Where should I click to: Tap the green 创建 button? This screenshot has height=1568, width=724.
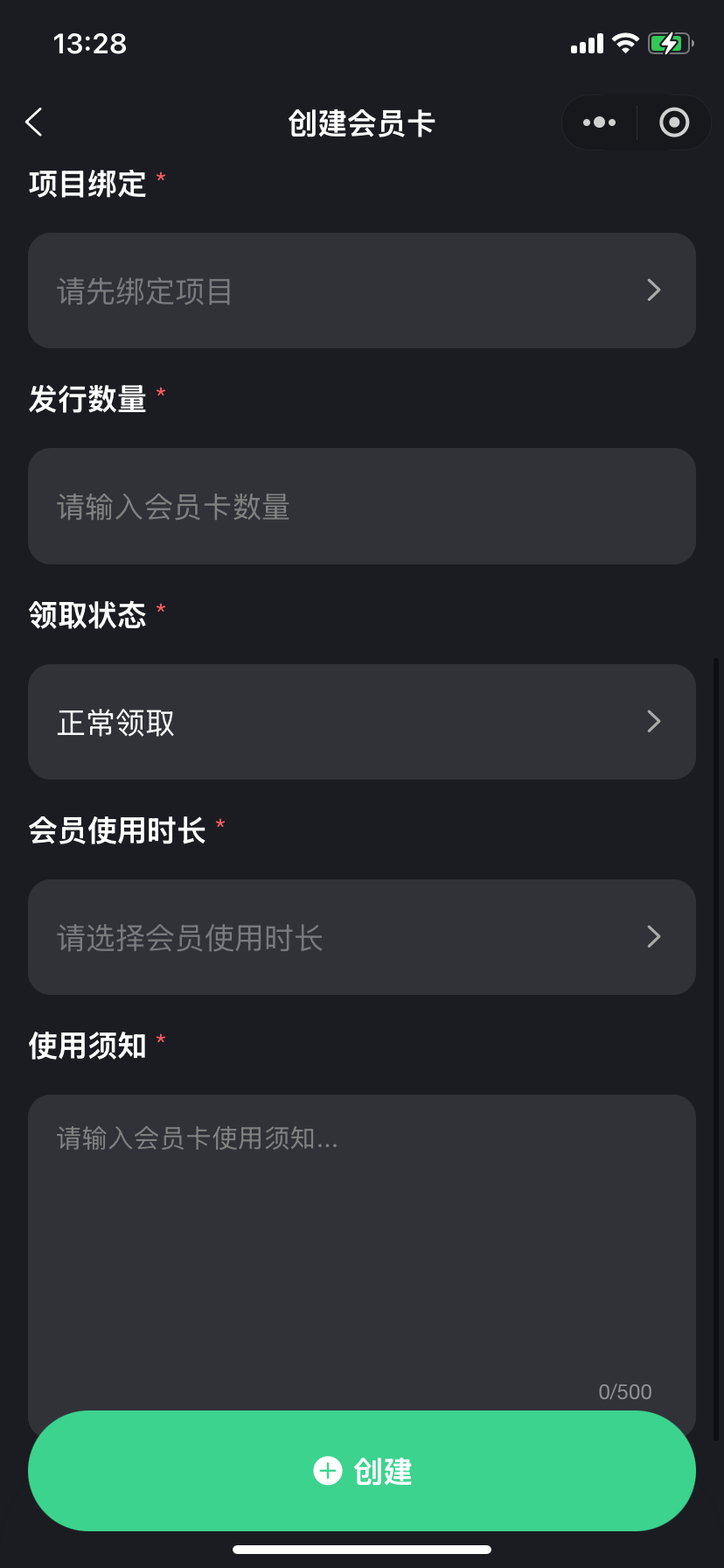[x=362, y=1471]
